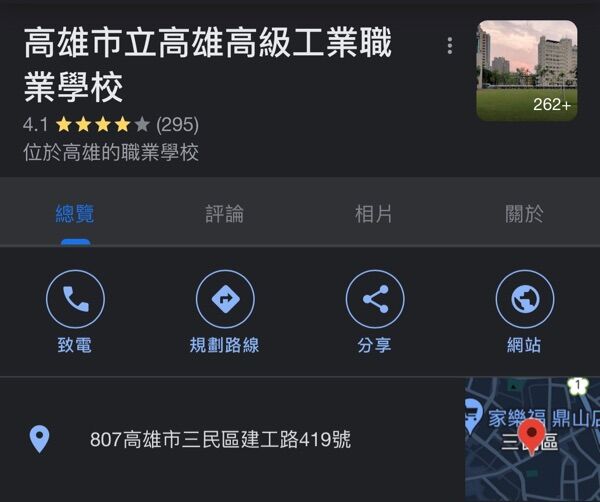This screenshot has height=502, width=600.
Task: Open the school photos thumbnail
Action: 527,71
